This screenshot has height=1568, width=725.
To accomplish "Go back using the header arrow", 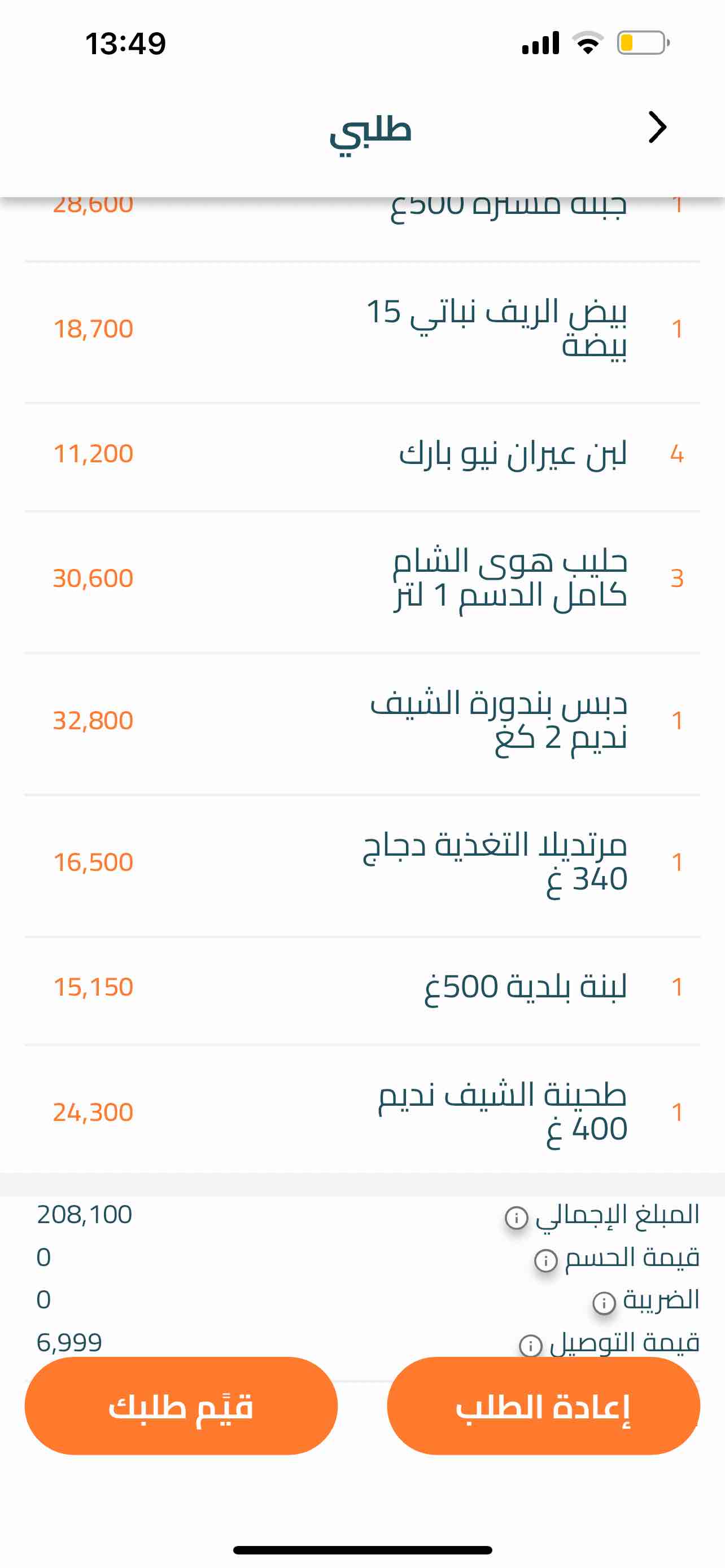I will click(x=657, y=127).
